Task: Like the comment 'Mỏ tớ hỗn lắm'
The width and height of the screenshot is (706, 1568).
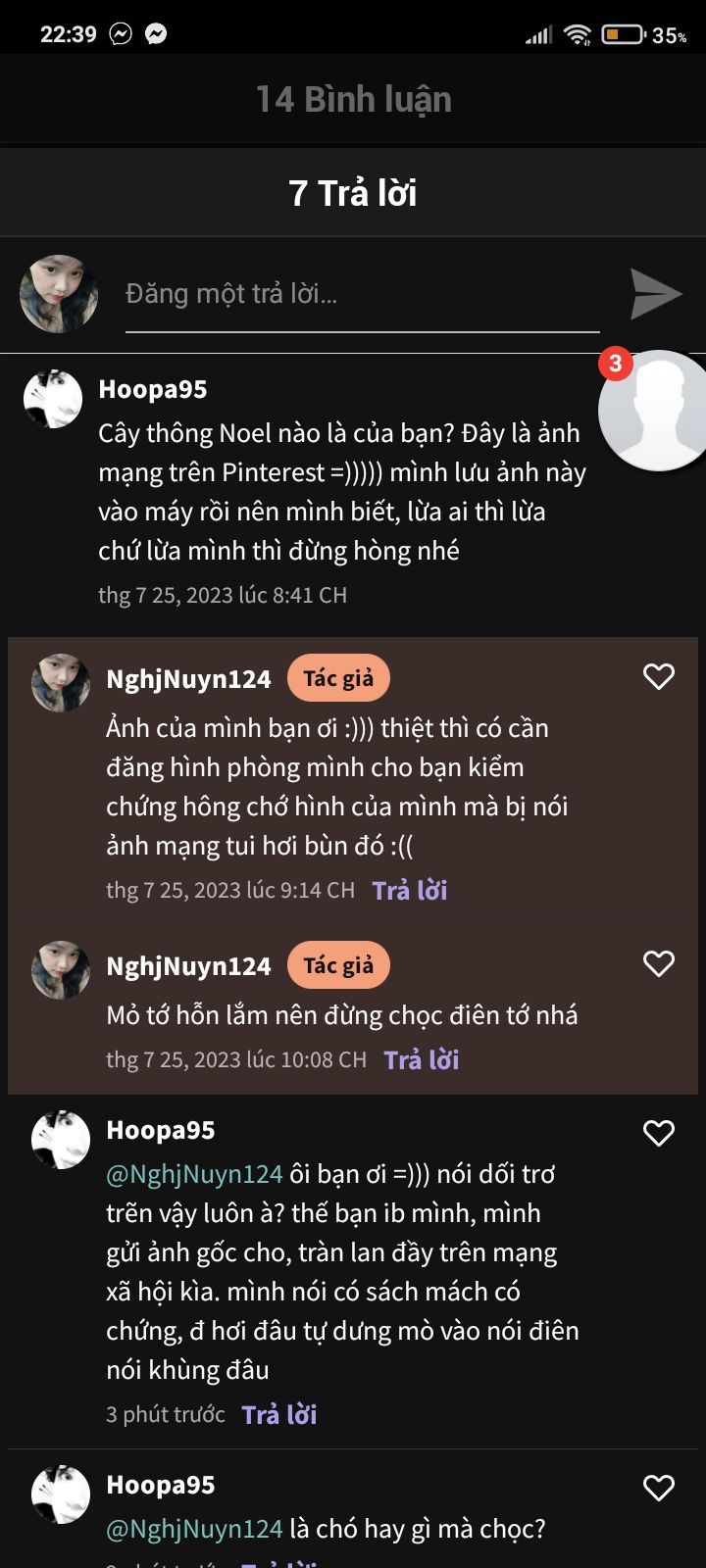Action: 658,963
